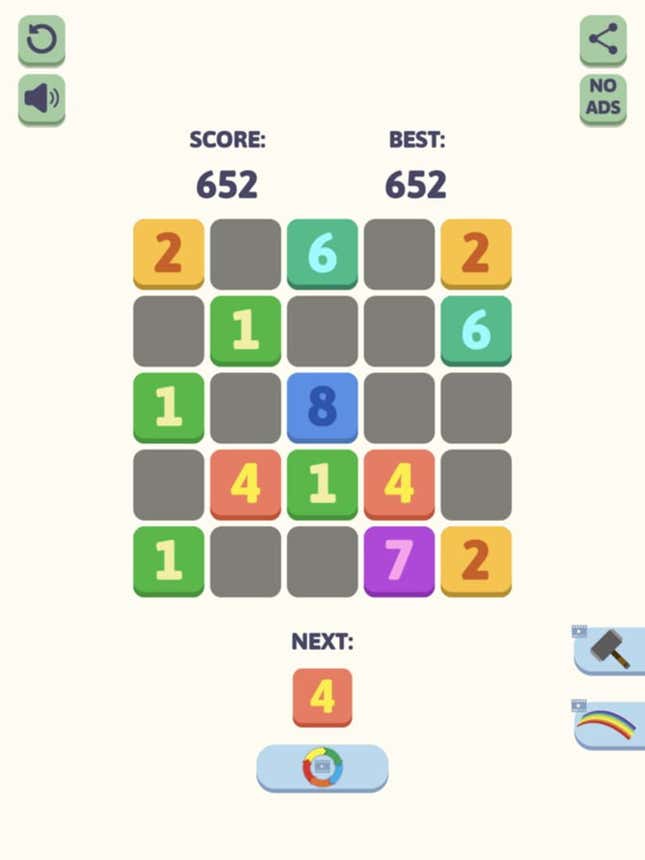Image resolution: width=645 pixels, height=860 pixels.
Task: Tap the NO ADS button
Action: coord(602,98)
